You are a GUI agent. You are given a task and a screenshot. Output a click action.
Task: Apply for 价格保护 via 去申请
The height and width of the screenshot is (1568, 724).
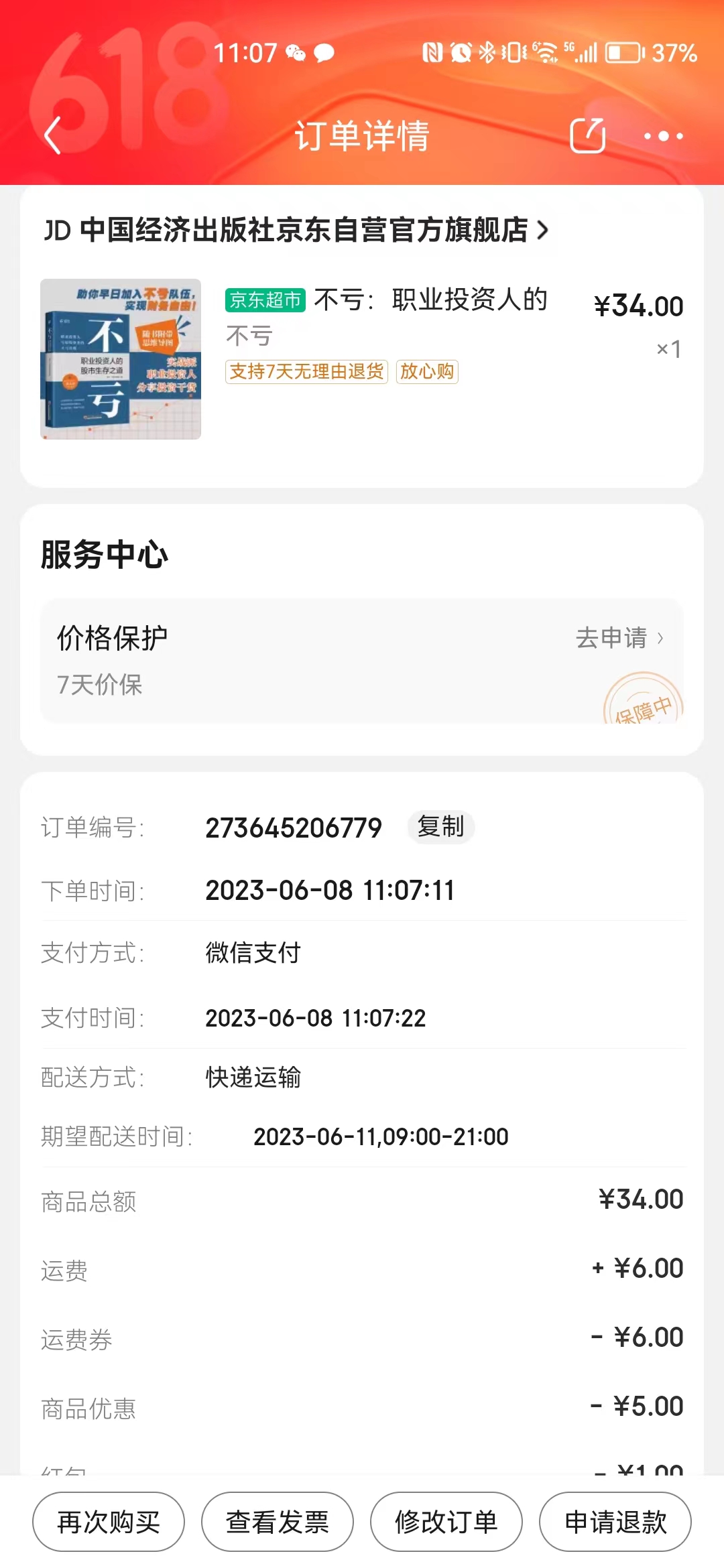point(619,637)
